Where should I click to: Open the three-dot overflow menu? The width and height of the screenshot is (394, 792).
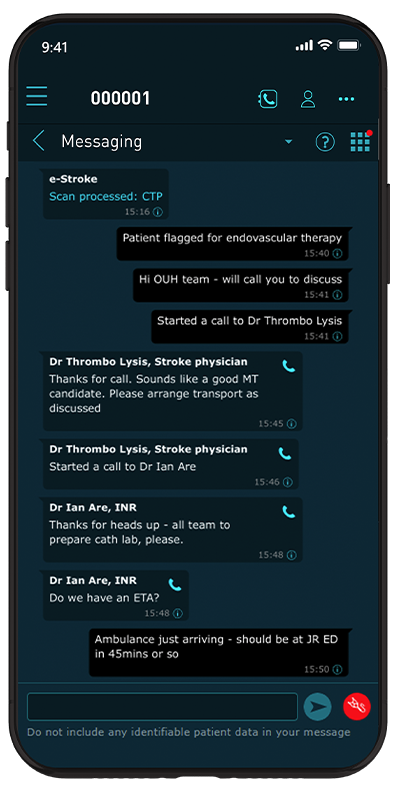(347, 99)
